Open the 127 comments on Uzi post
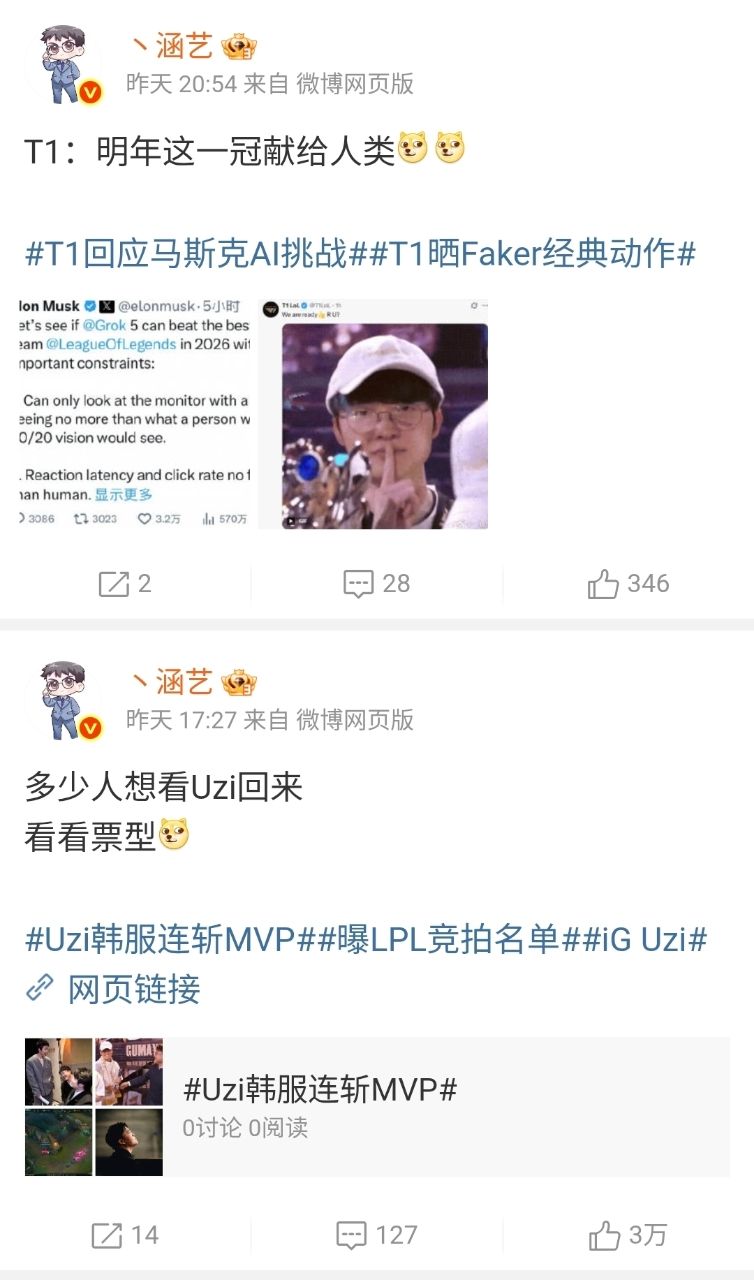Screen dimensions: 754x1280 pos(376,1236)
